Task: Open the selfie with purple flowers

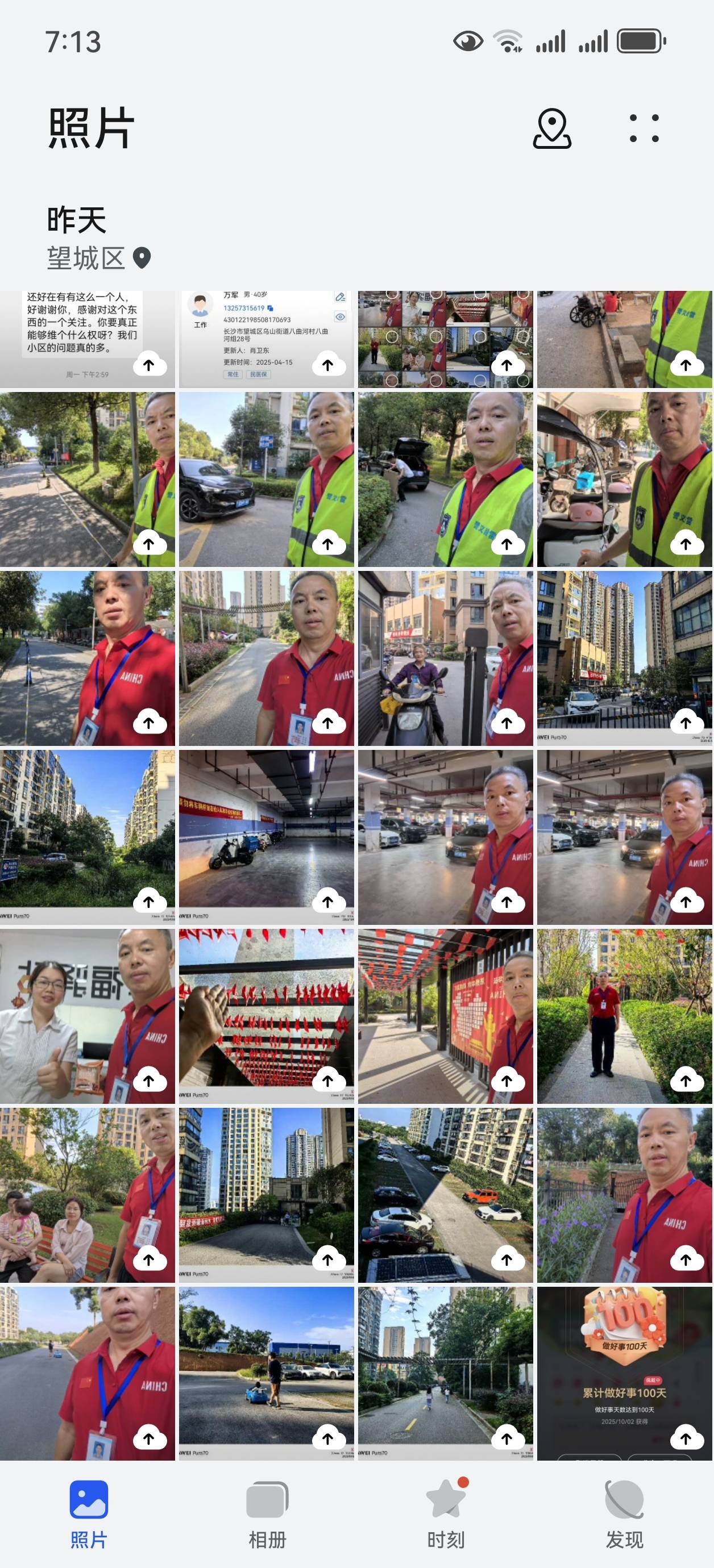Action: (624, 1195)
